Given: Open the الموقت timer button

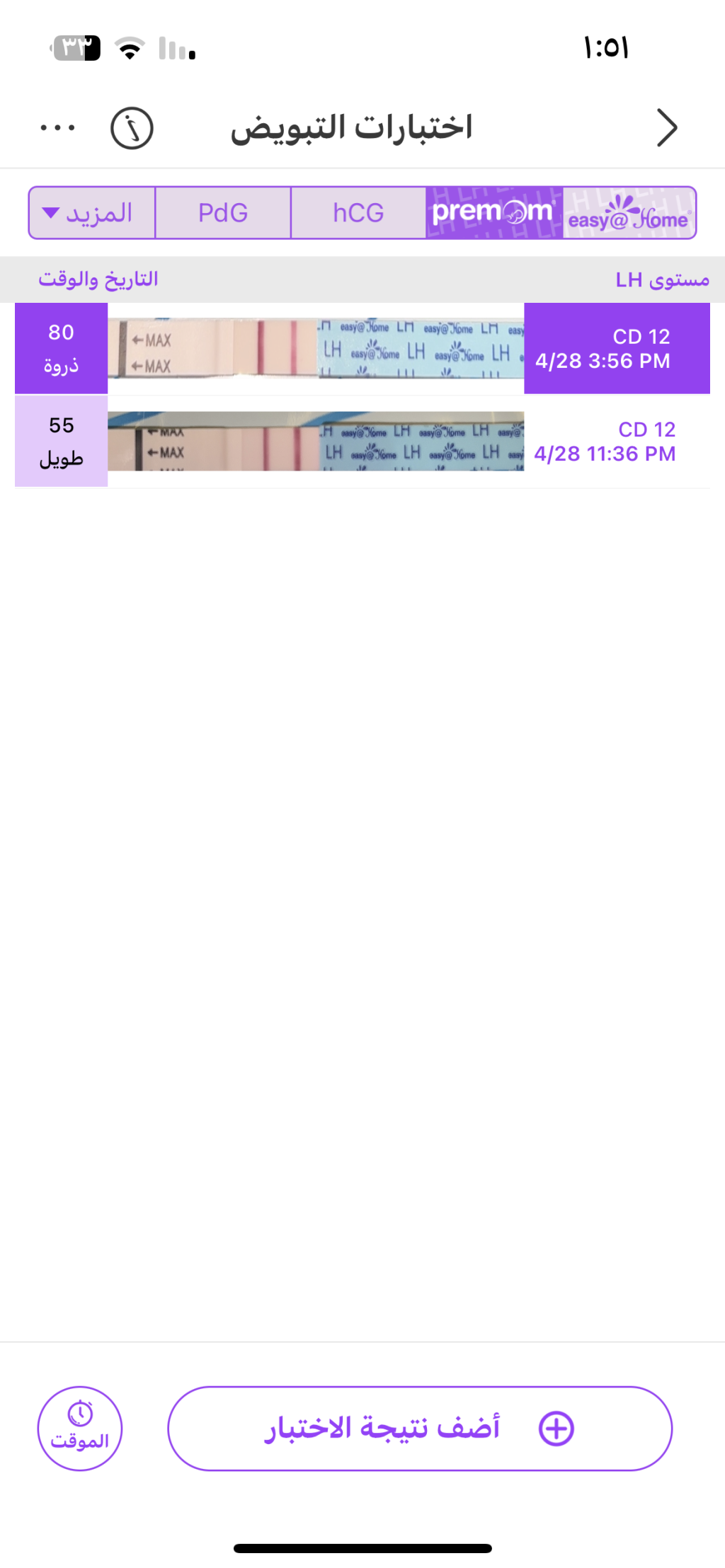Looking at the screenshot, I should [80, 1428].
